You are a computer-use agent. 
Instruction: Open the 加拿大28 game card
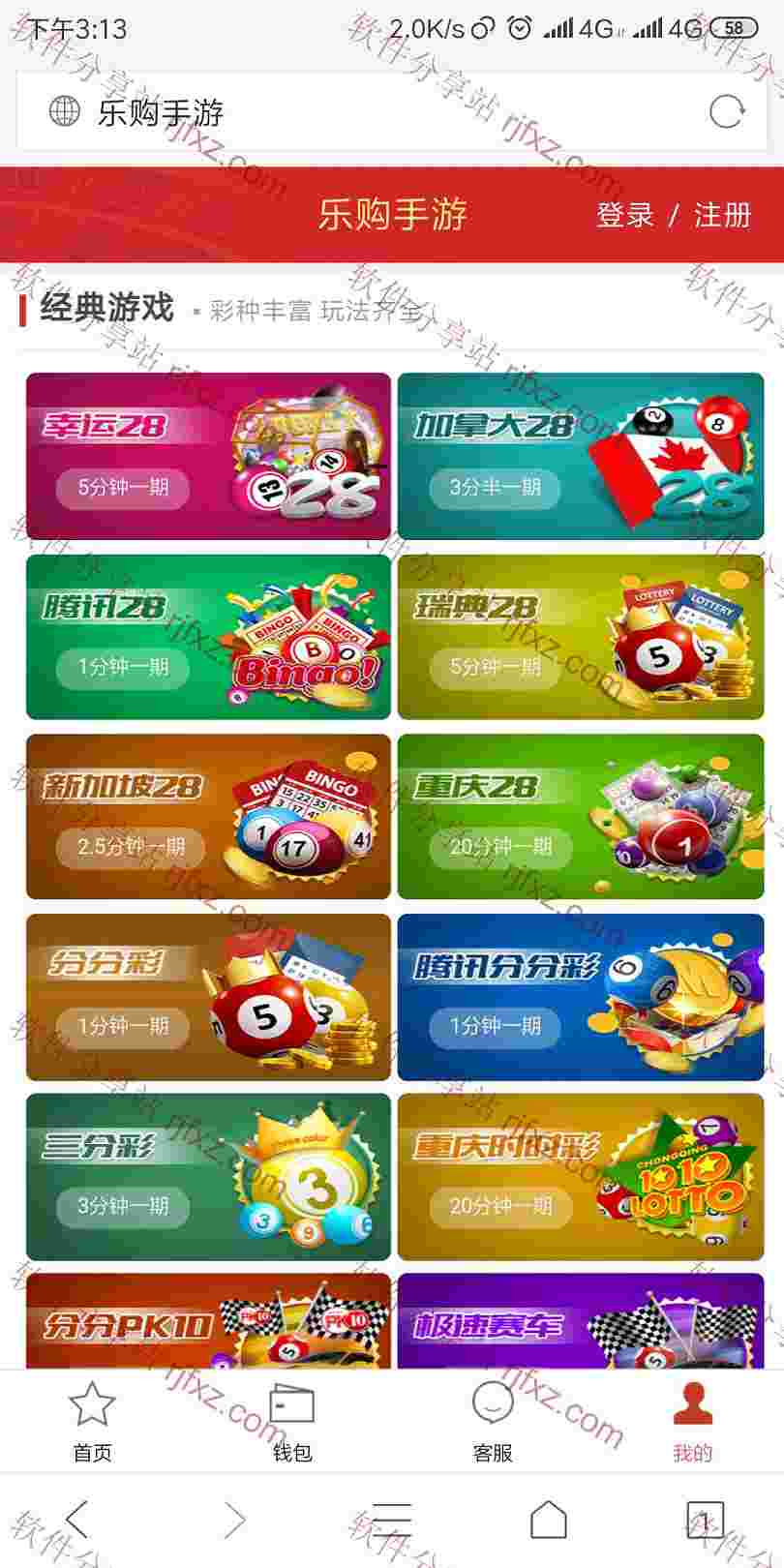click(x=580, y=456)
